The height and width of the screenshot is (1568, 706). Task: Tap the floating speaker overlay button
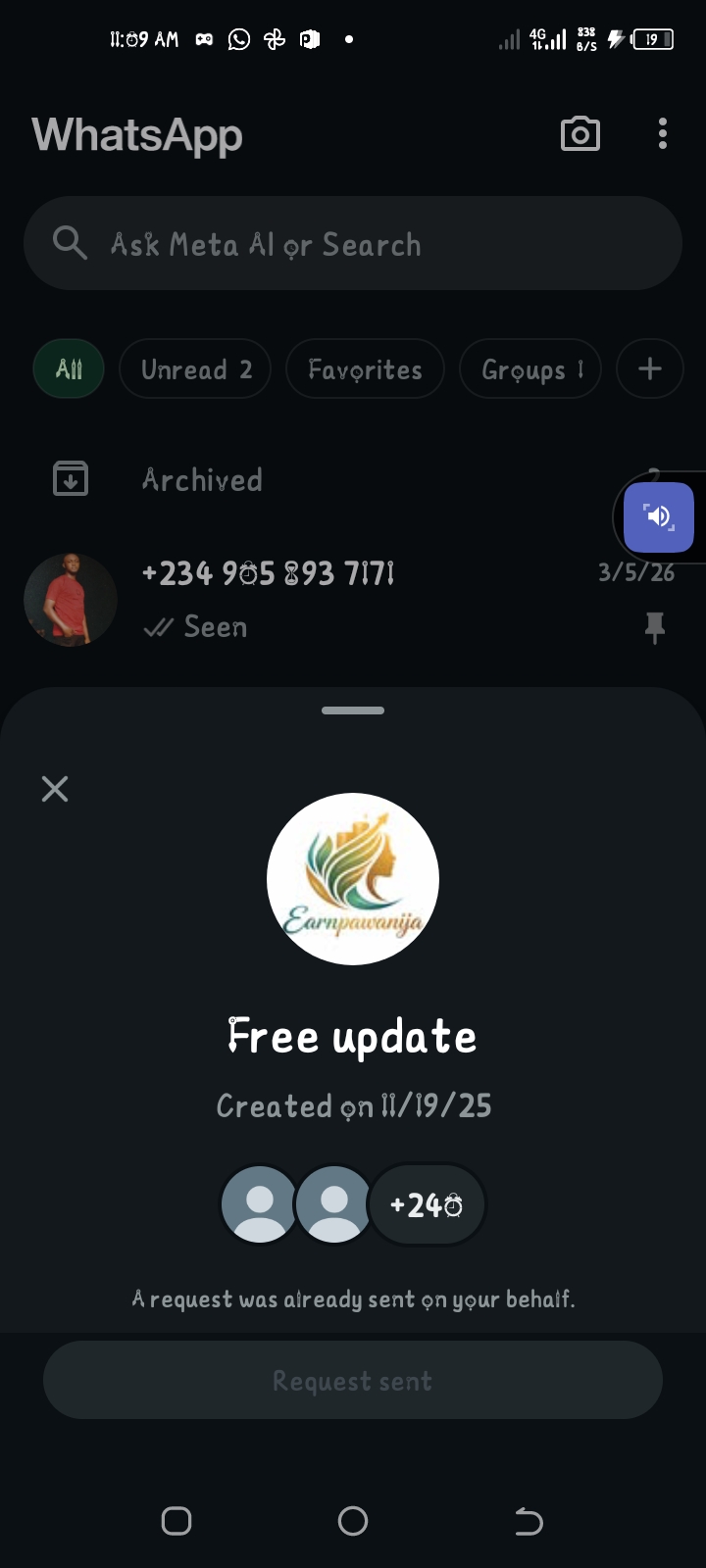tap(659, 517)
